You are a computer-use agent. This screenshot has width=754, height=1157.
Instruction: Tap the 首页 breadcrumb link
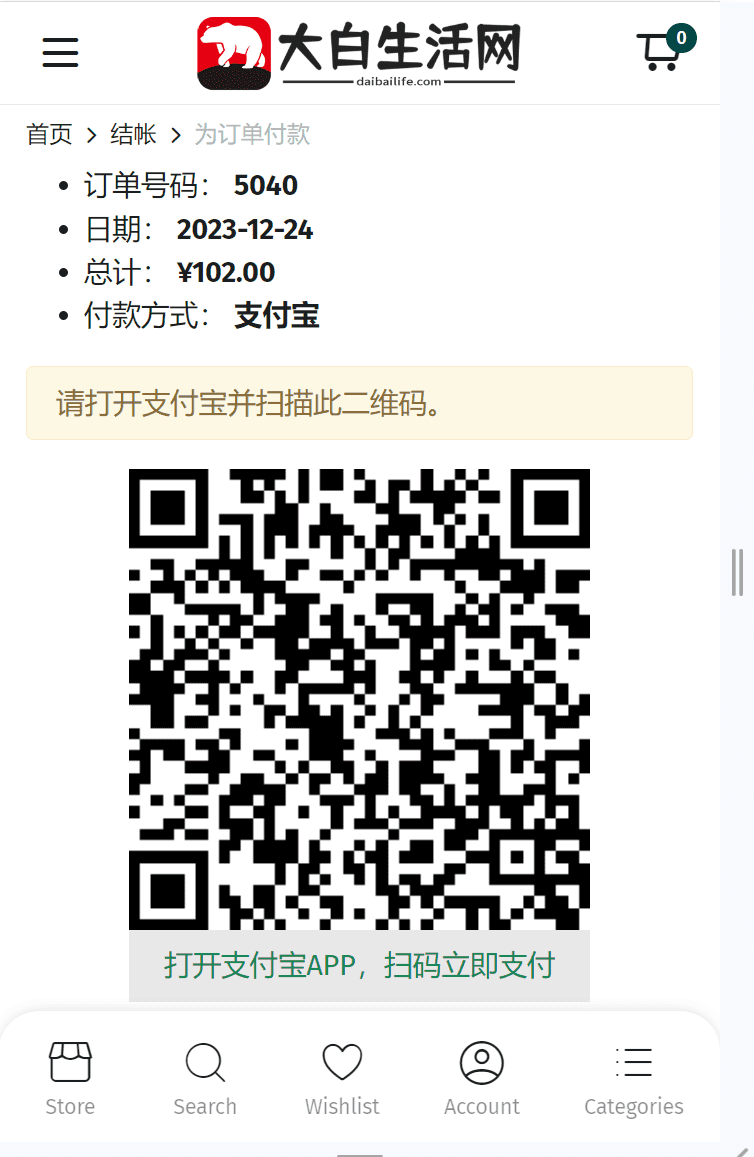[49, 134]
